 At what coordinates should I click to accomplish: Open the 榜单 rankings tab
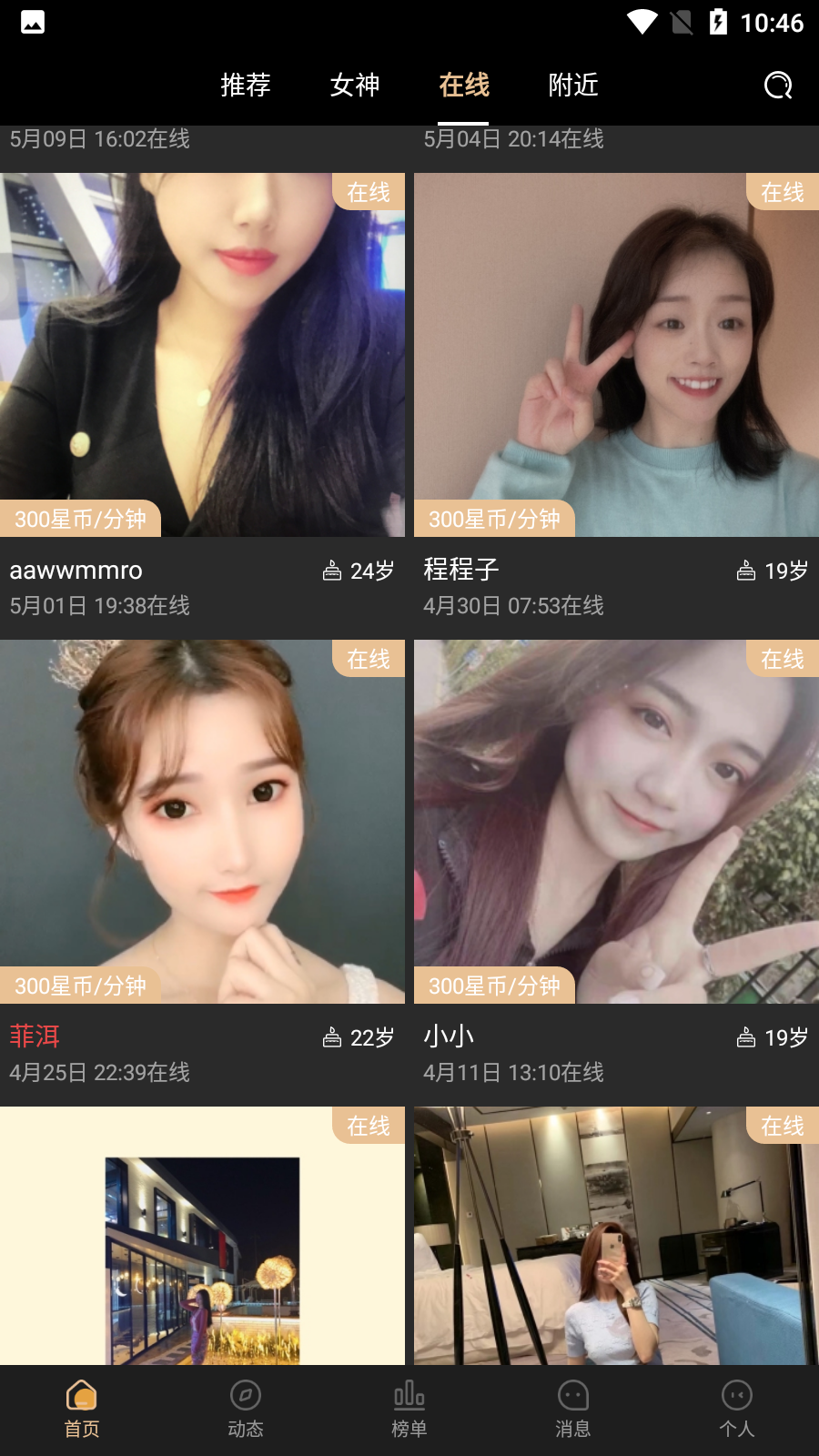[x=409, y=1409]
